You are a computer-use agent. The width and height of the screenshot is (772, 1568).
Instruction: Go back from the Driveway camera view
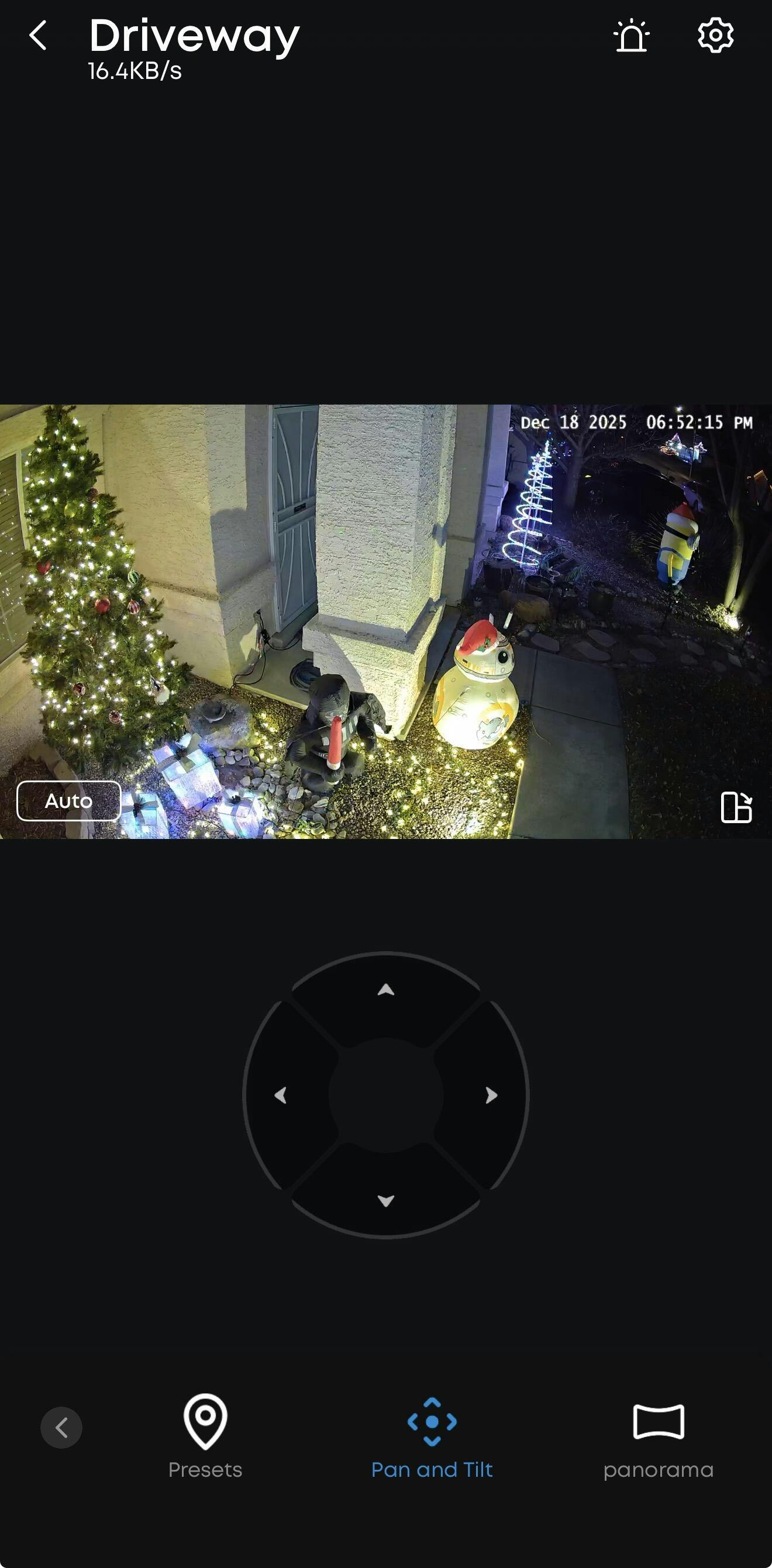coord(38,35)
